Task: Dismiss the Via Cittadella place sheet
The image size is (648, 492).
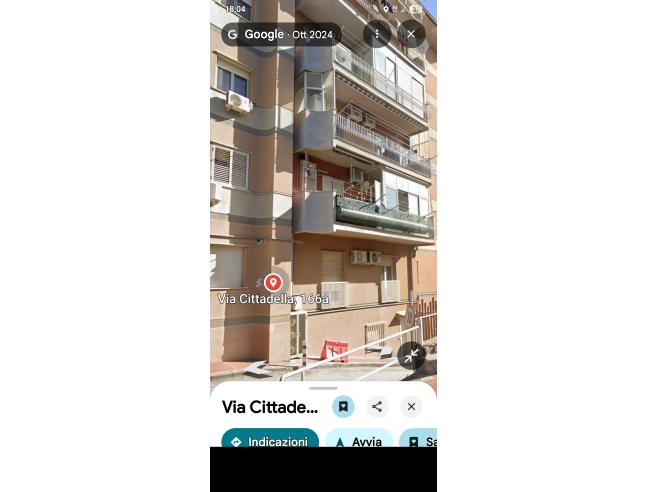Action: 411,406
